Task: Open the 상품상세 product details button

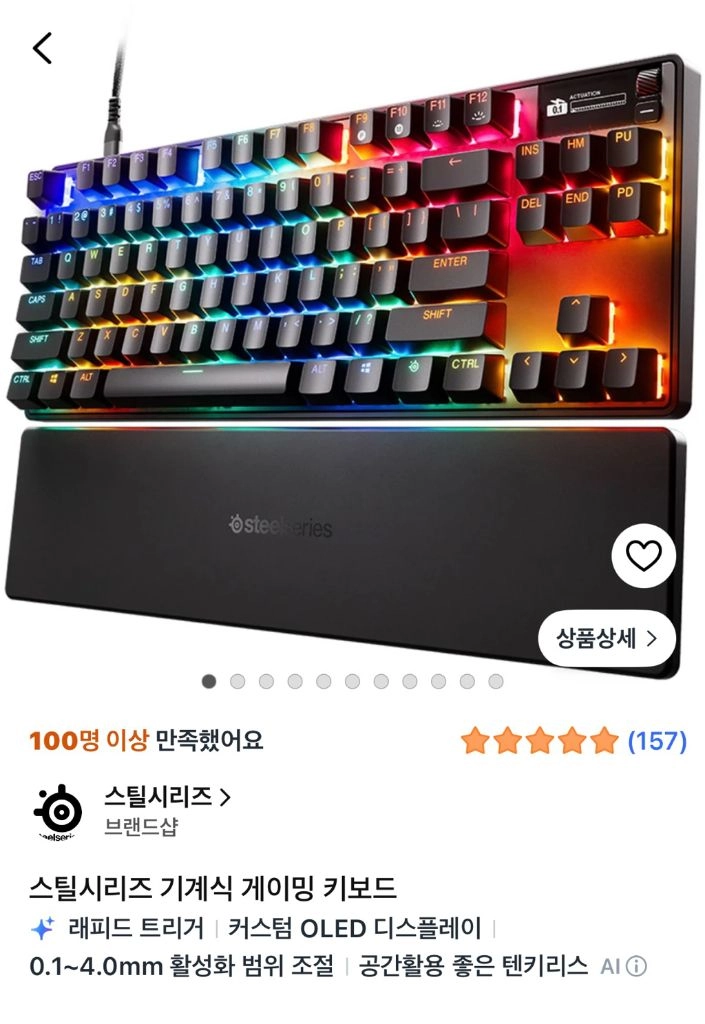Action: pos(606,638)
